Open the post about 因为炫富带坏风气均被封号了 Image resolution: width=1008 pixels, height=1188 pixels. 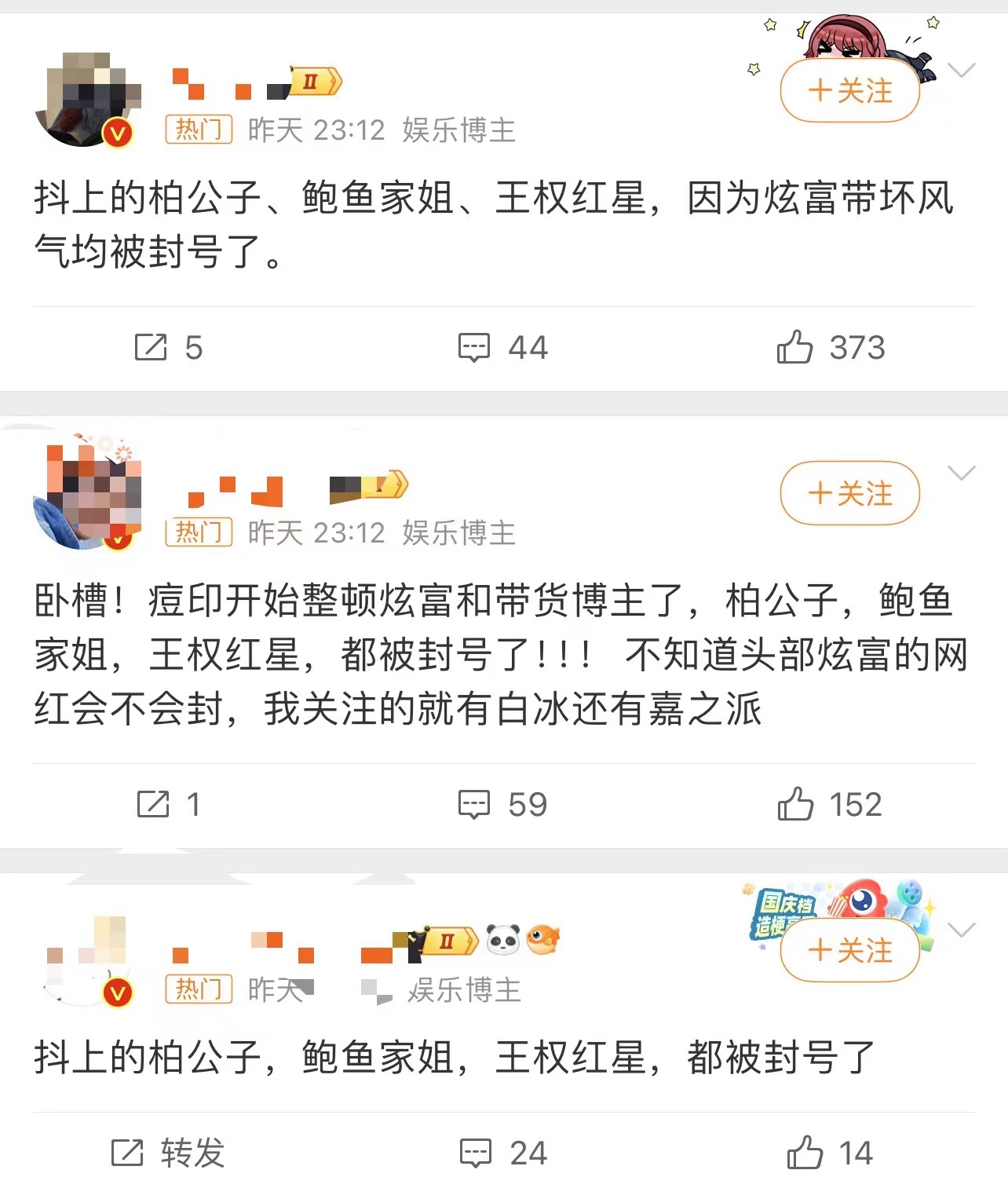tap(493, 225)
